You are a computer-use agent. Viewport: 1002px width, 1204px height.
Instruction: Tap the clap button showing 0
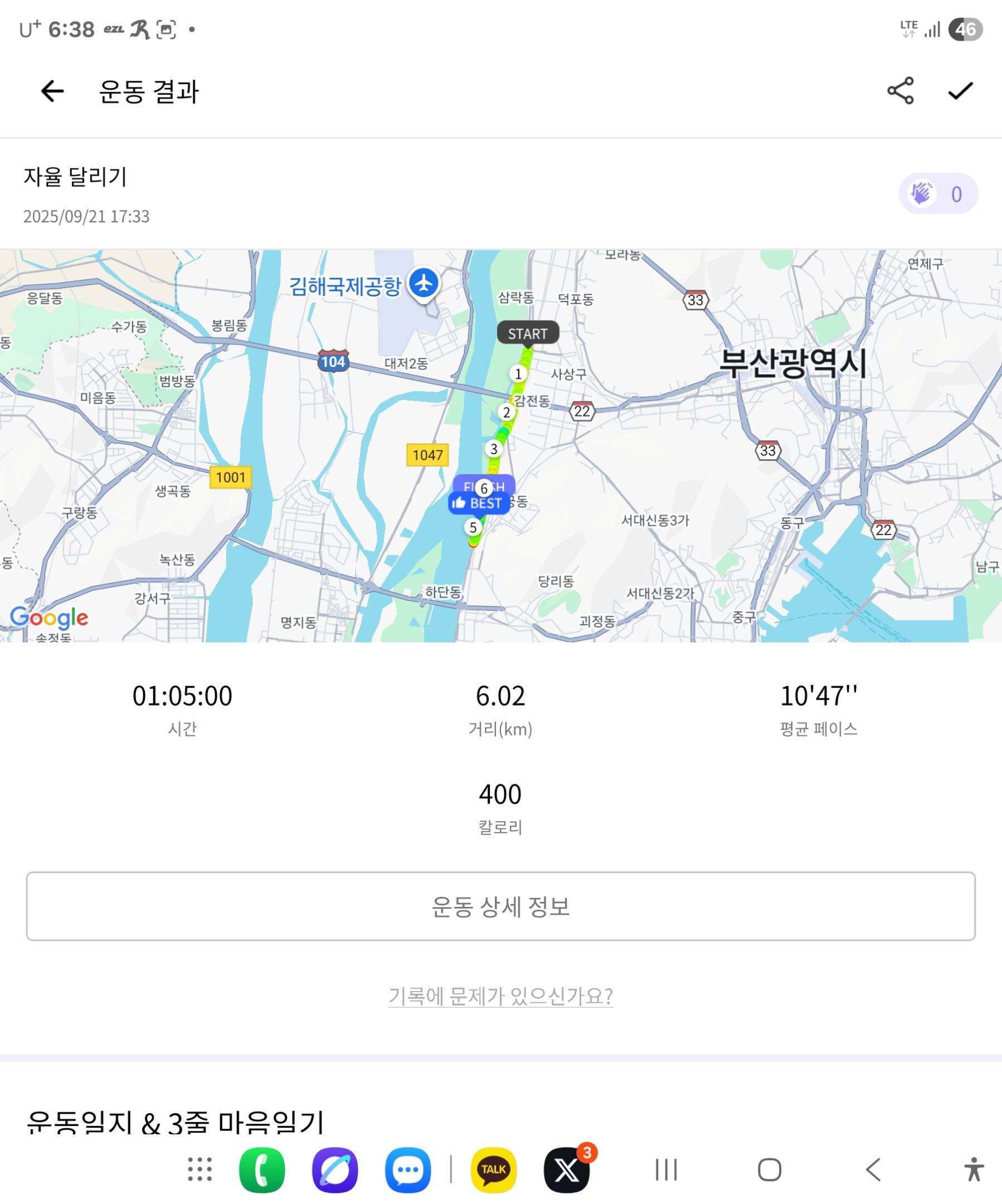[938, 194]
